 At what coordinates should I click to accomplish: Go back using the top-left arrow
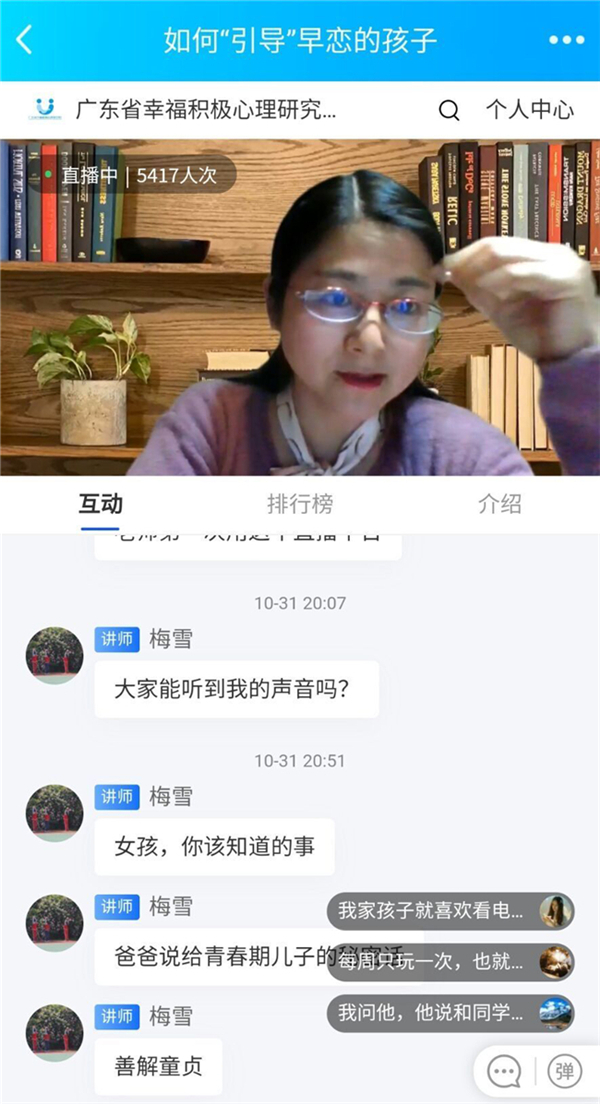[25, 40]
